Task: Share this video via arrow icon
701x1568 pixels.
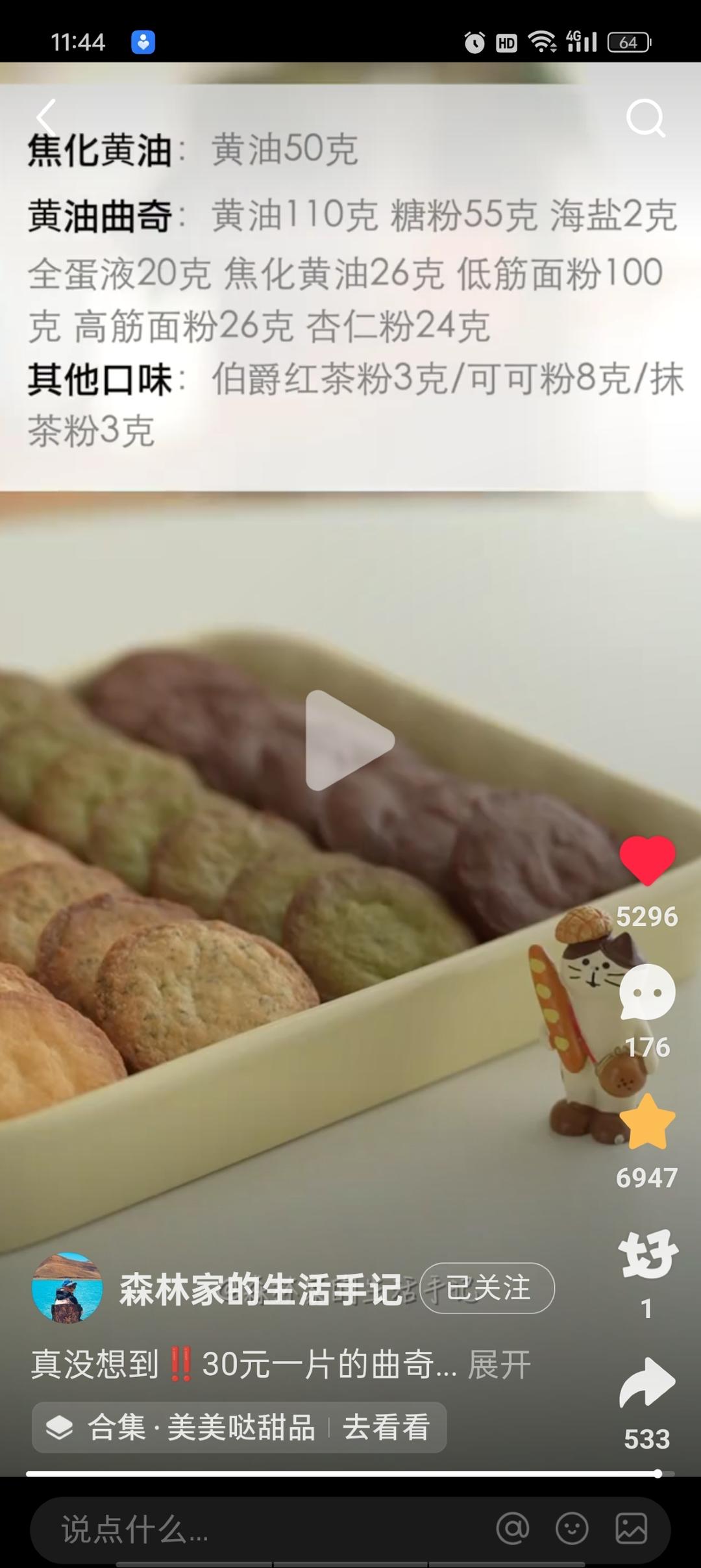Action: click(x=646, y=1383)
